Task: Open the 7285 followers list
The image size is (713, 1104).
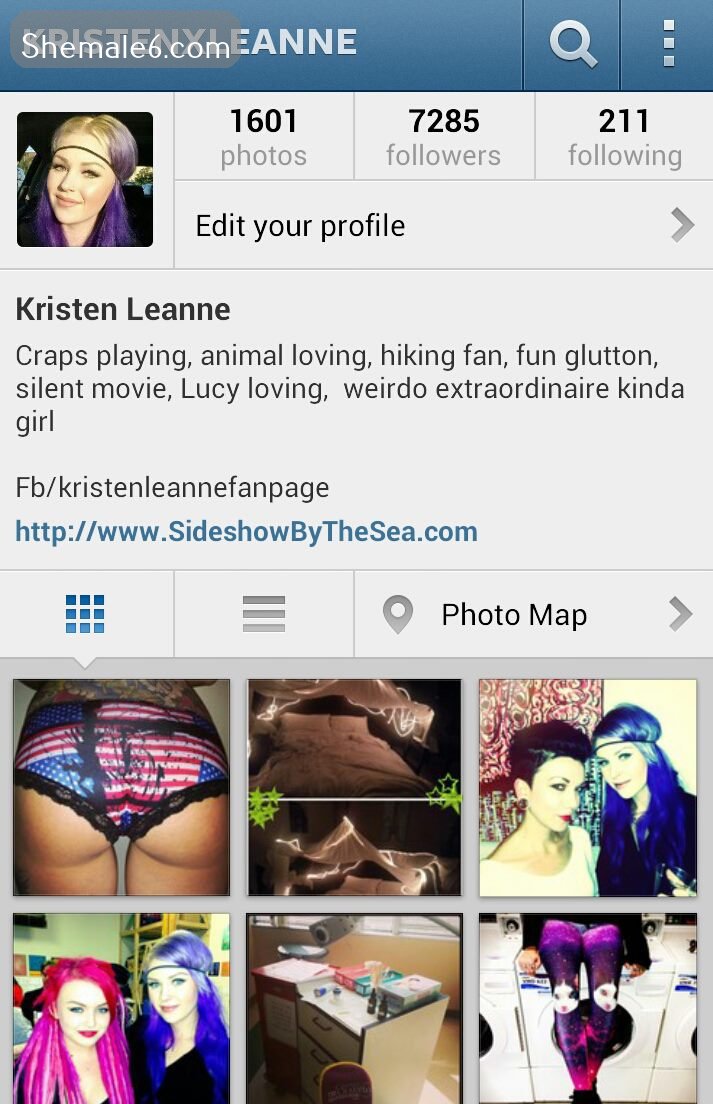Action: coord(444,137)
